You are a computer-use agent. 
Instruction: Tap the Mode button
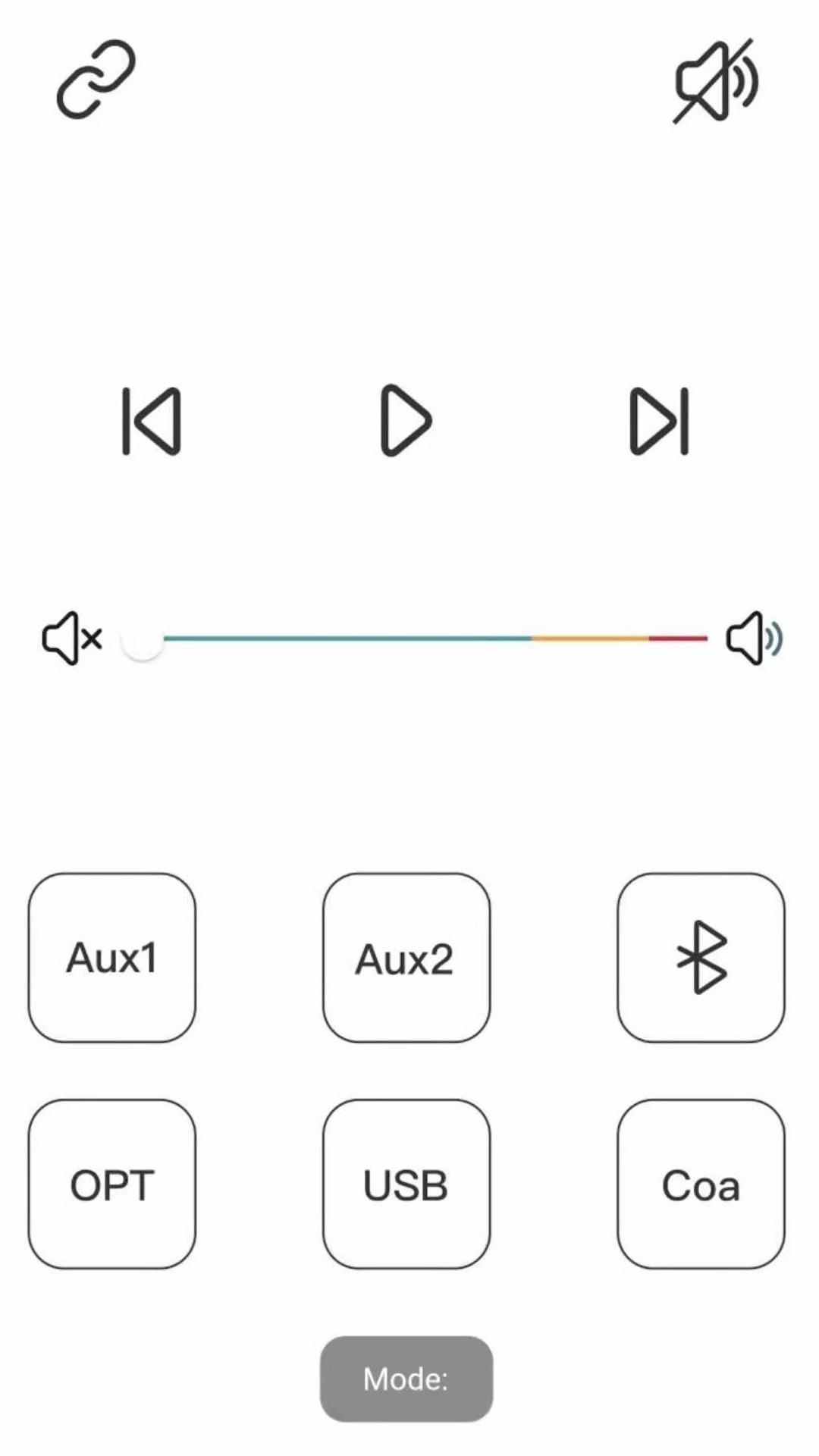406,1379
